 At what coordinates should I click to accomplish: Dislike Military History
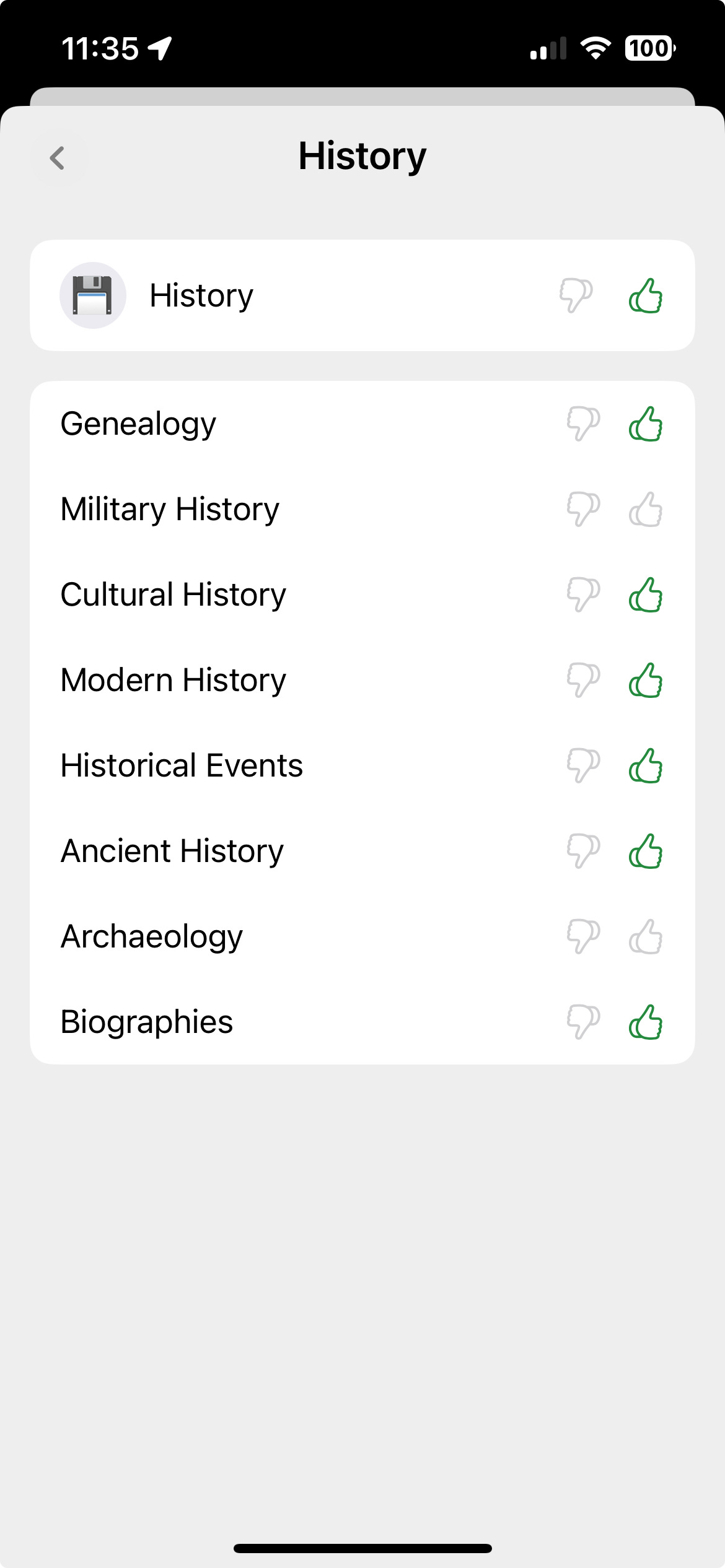(x=583, y=510)
